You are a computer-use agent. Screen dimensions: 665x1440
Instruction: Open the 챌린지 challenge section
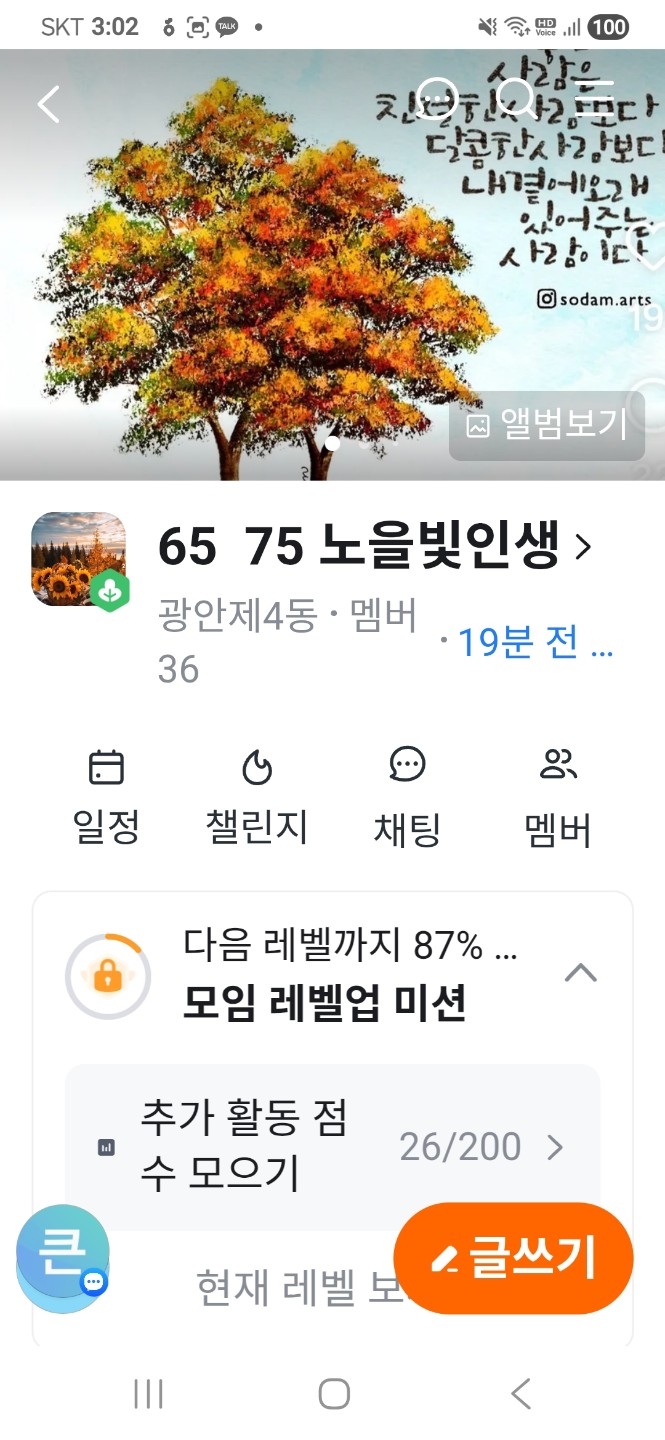[x=257, y=798]
